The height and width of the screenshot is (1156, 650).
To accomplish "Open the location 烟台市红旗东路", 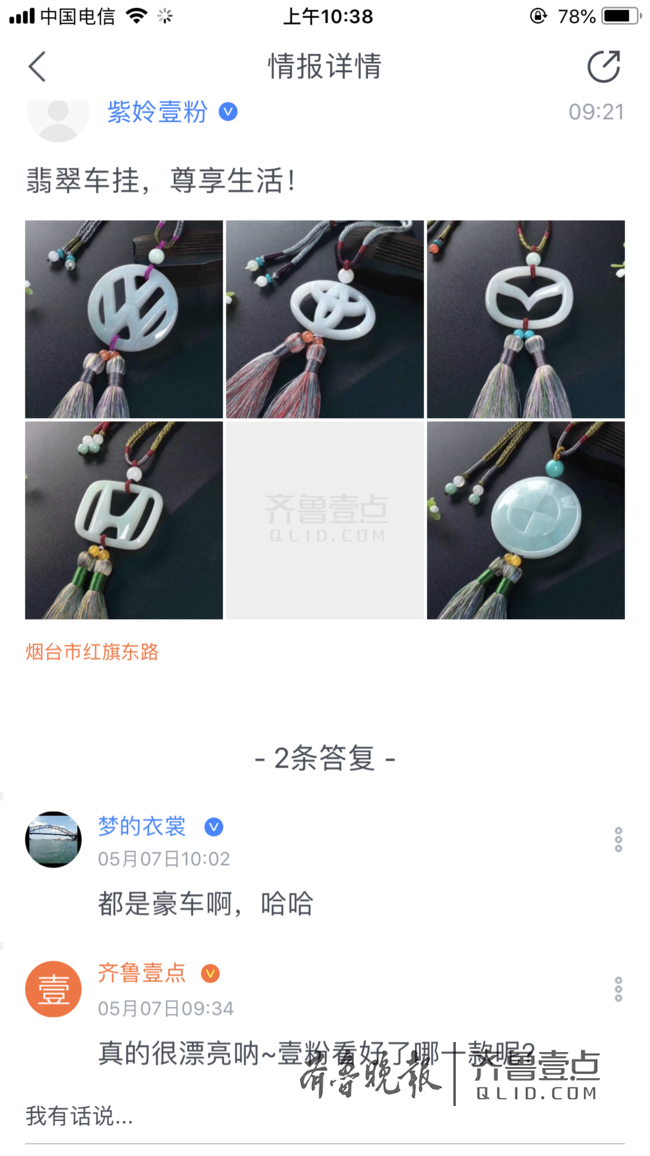I will (x=92, y=652).
